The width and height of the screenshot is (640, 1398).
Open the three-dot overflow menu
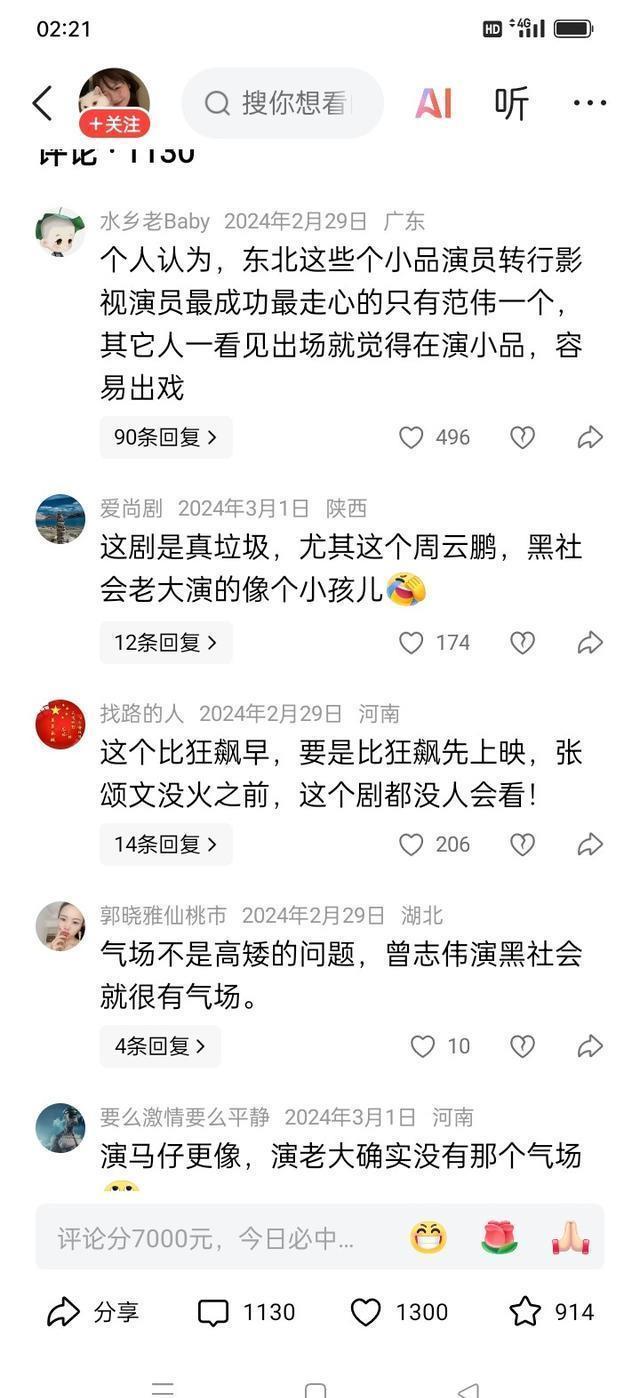click(x=590, y=103)
